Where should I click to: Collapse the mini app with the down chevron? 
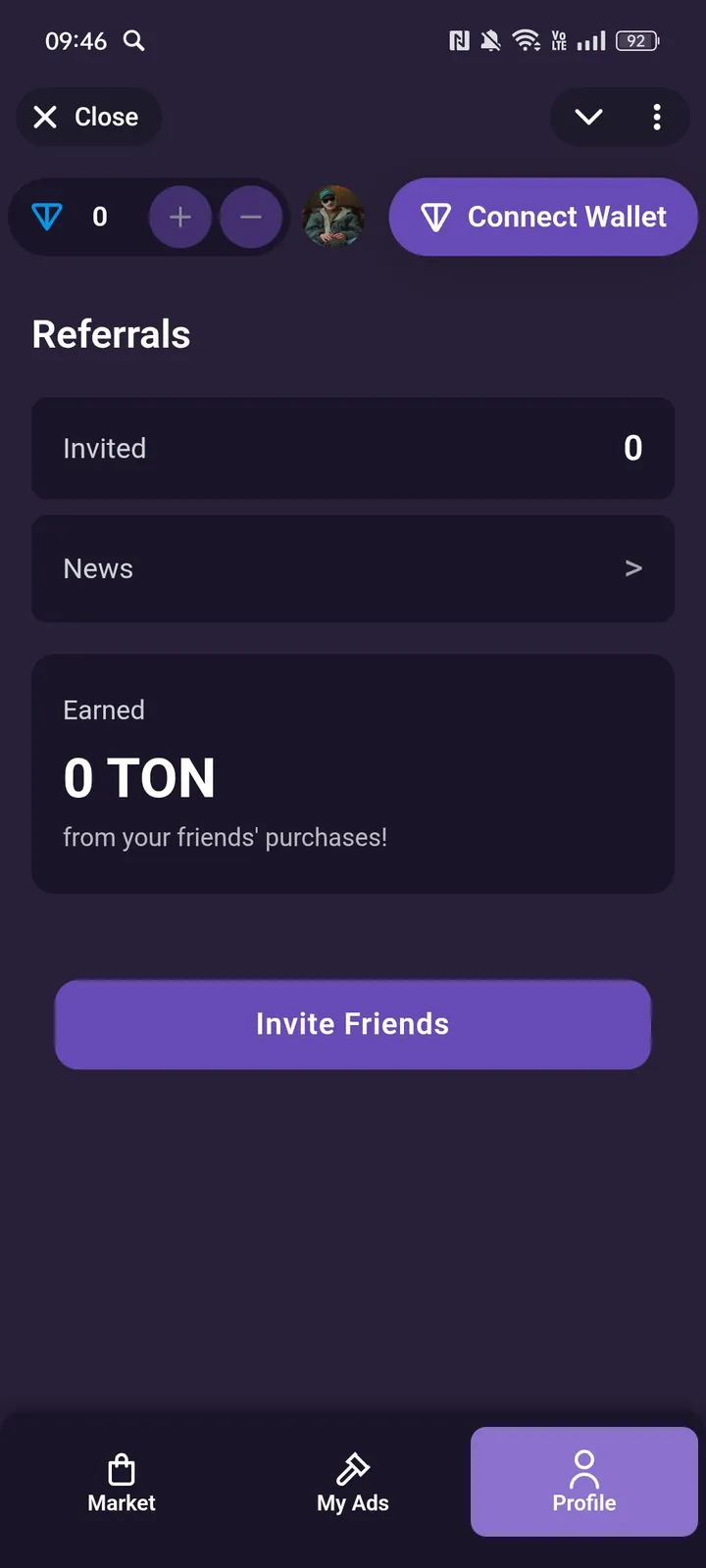587,117
